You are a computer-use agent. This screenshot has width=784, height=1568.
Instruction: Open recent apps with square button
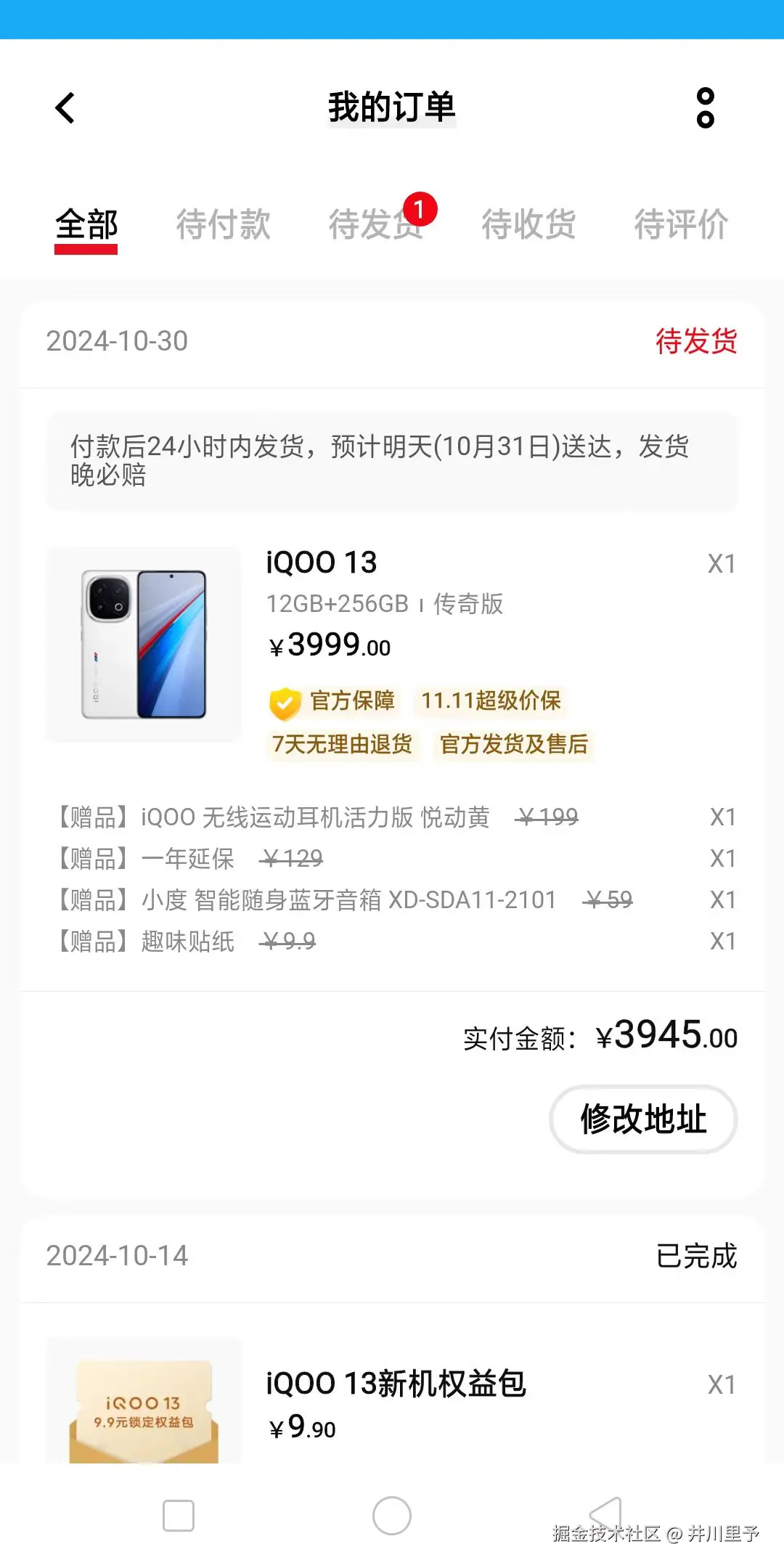(x=179, y=1516)
